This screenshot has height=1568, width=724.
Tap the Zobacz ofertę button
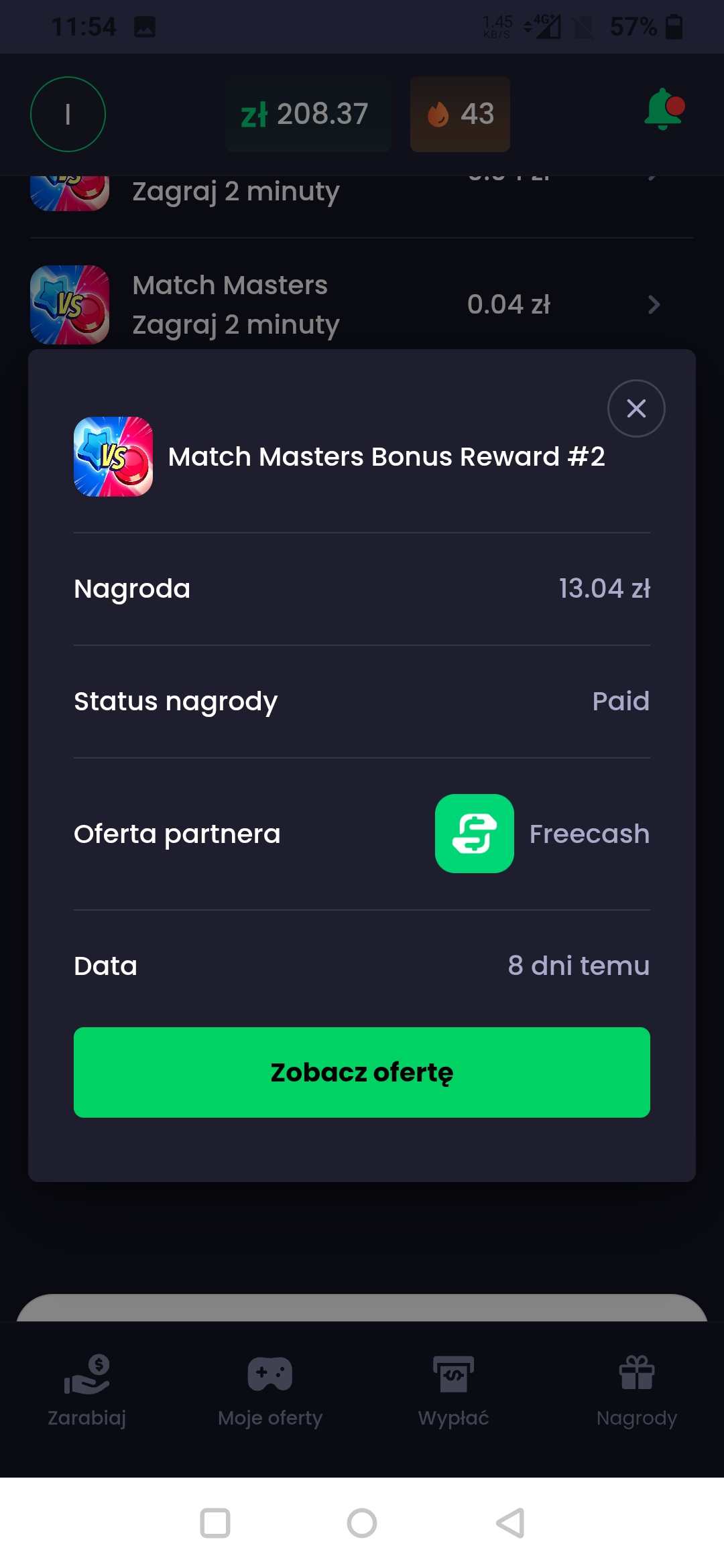tap(362, 1072)
